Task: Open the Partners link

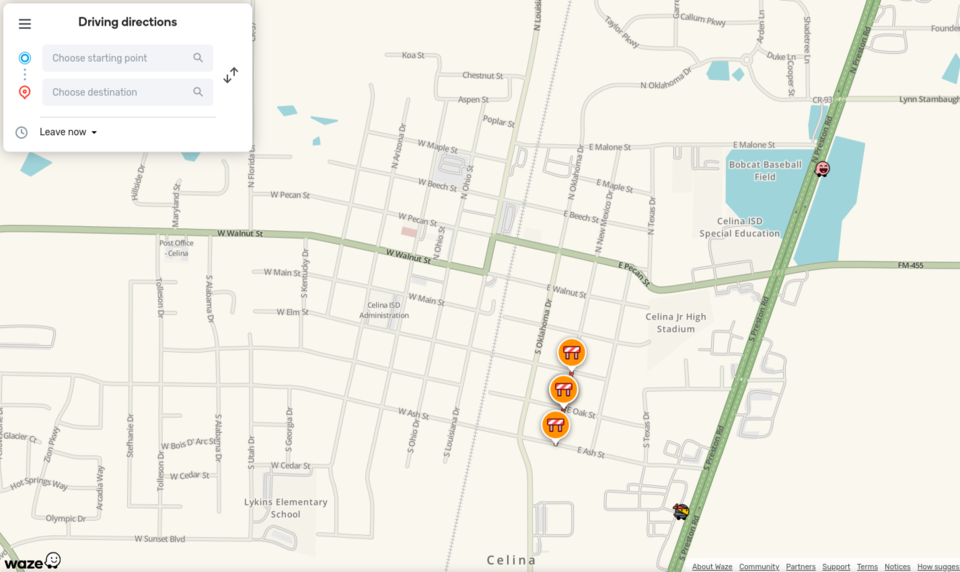Action: click(800, 567)
